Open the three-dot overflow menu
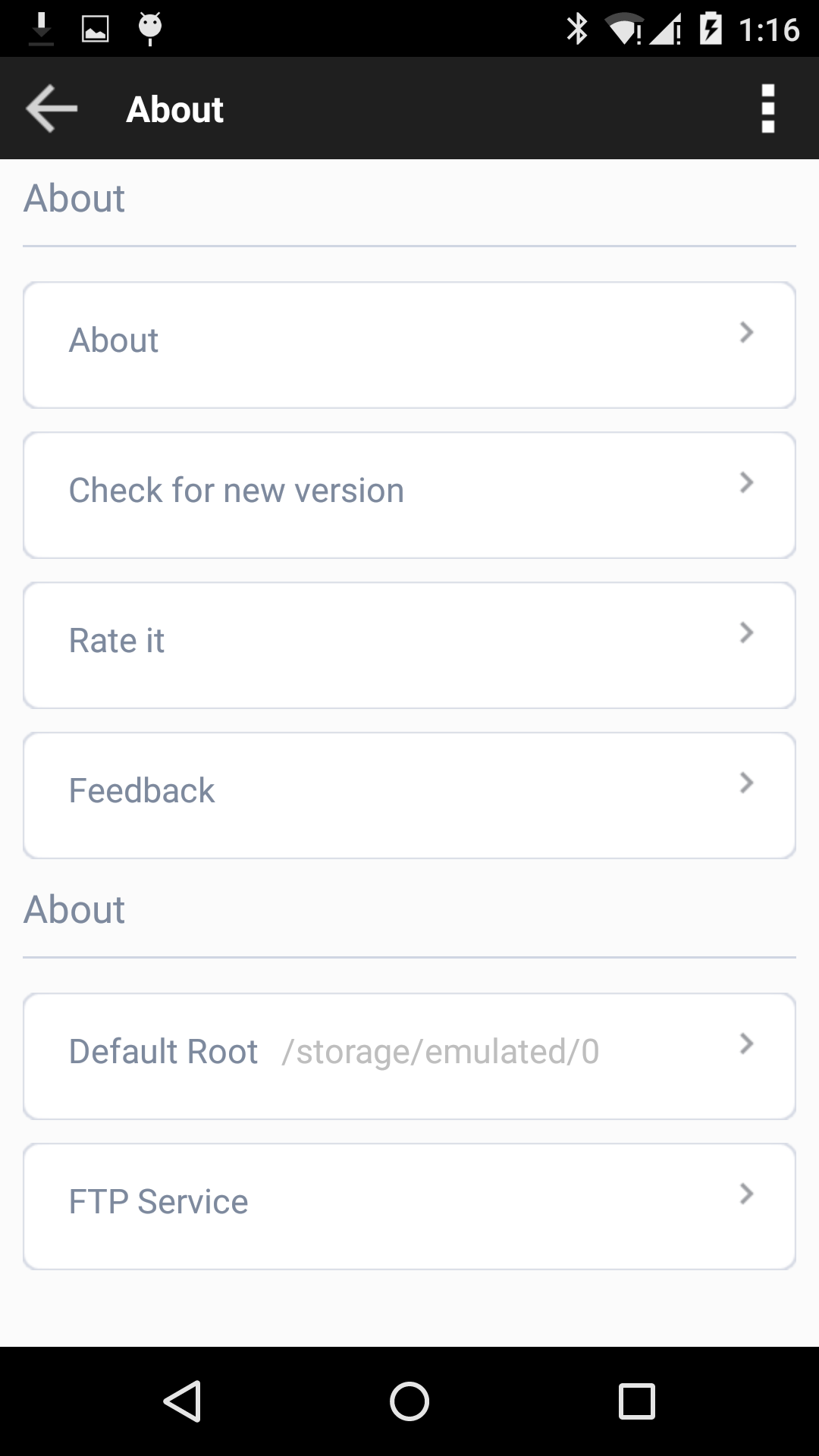Screen dimensions: 819x1456 coord(768,108)
